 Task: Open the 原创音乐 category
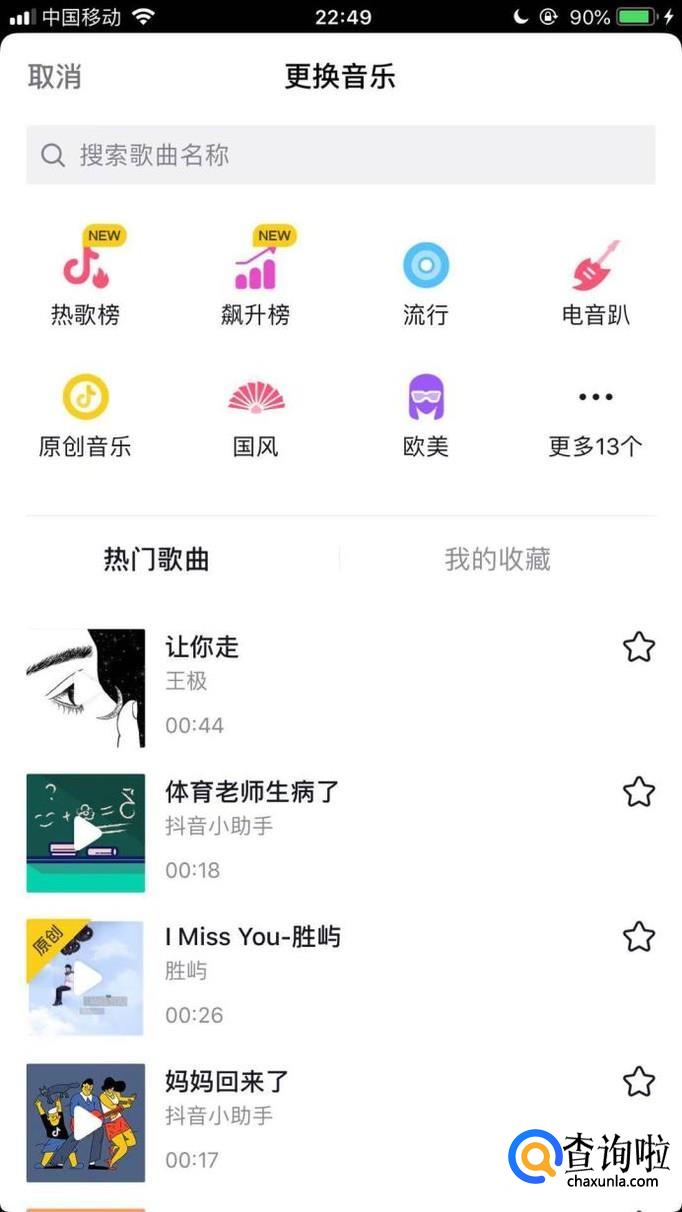click(86, 415)
